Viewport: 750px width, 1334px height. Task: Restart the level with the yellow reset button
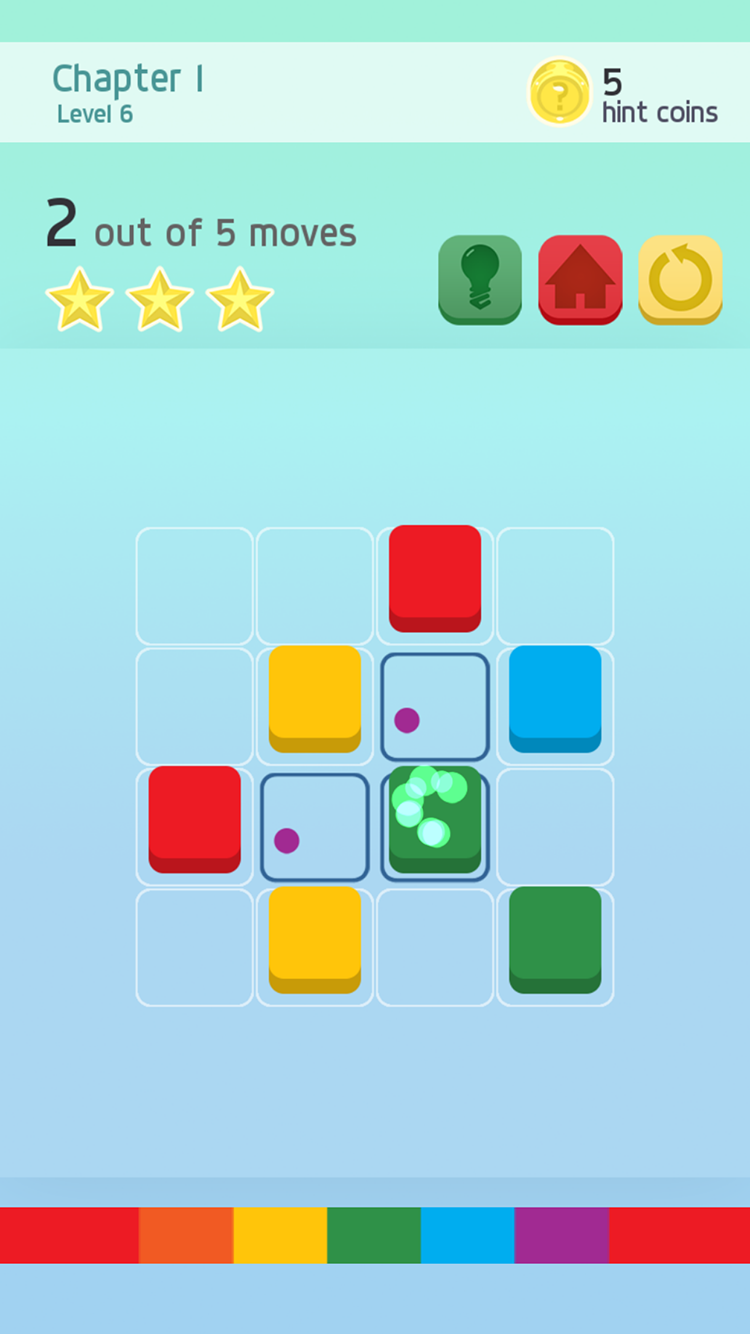(680, 280)
